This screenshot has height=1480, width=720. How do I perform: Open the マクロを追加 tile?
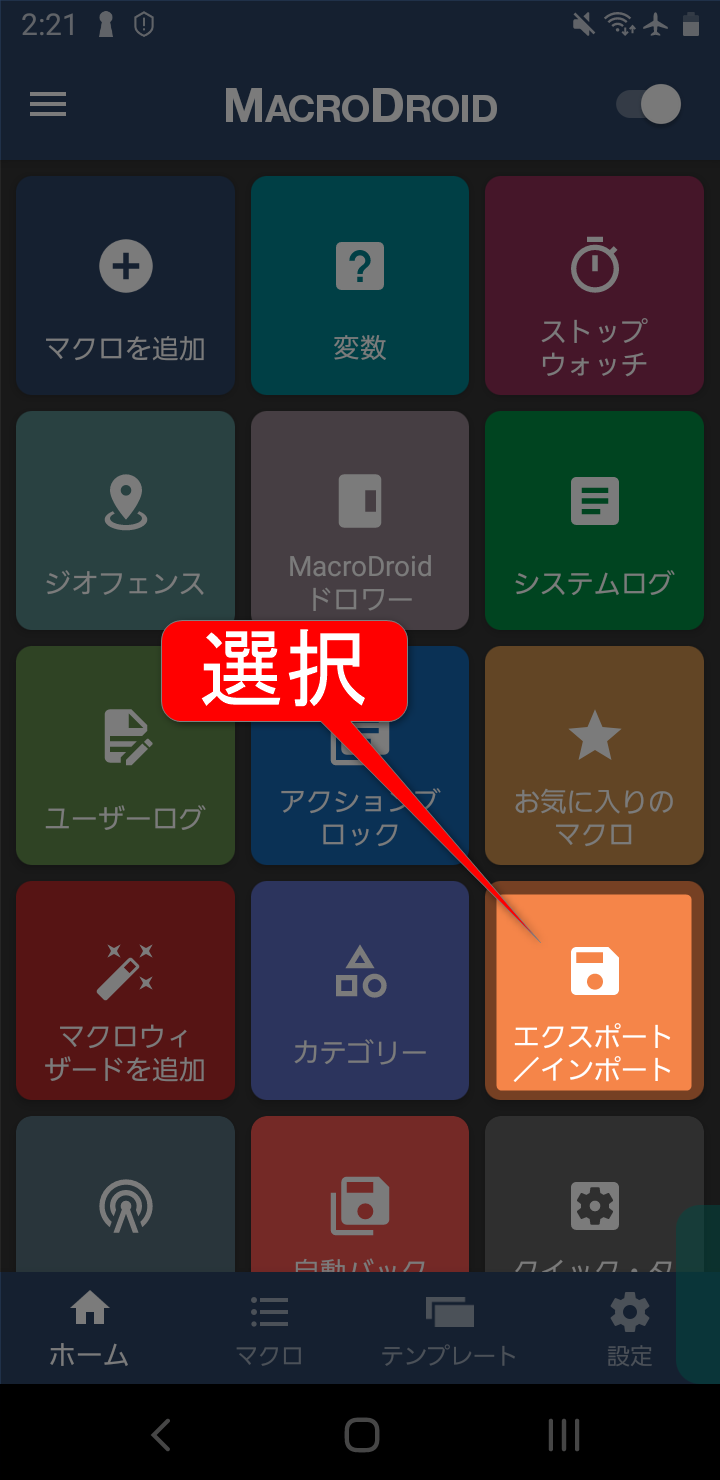[x=126, y=285]
